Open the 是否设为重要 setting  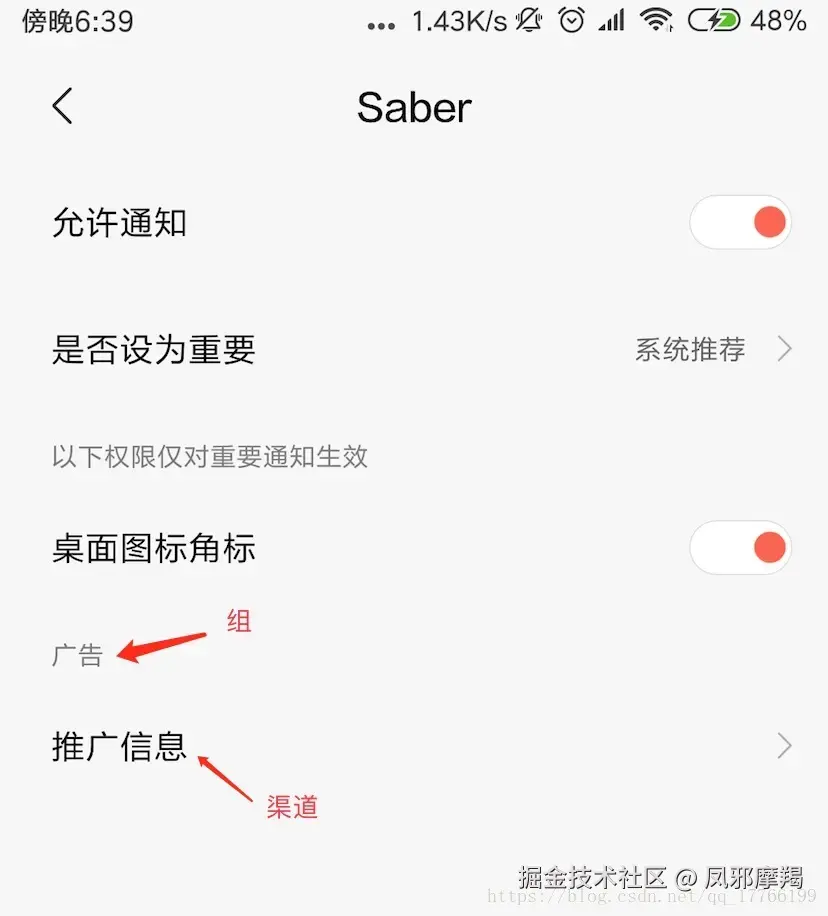pyautogui.click(x=414, y=350)
